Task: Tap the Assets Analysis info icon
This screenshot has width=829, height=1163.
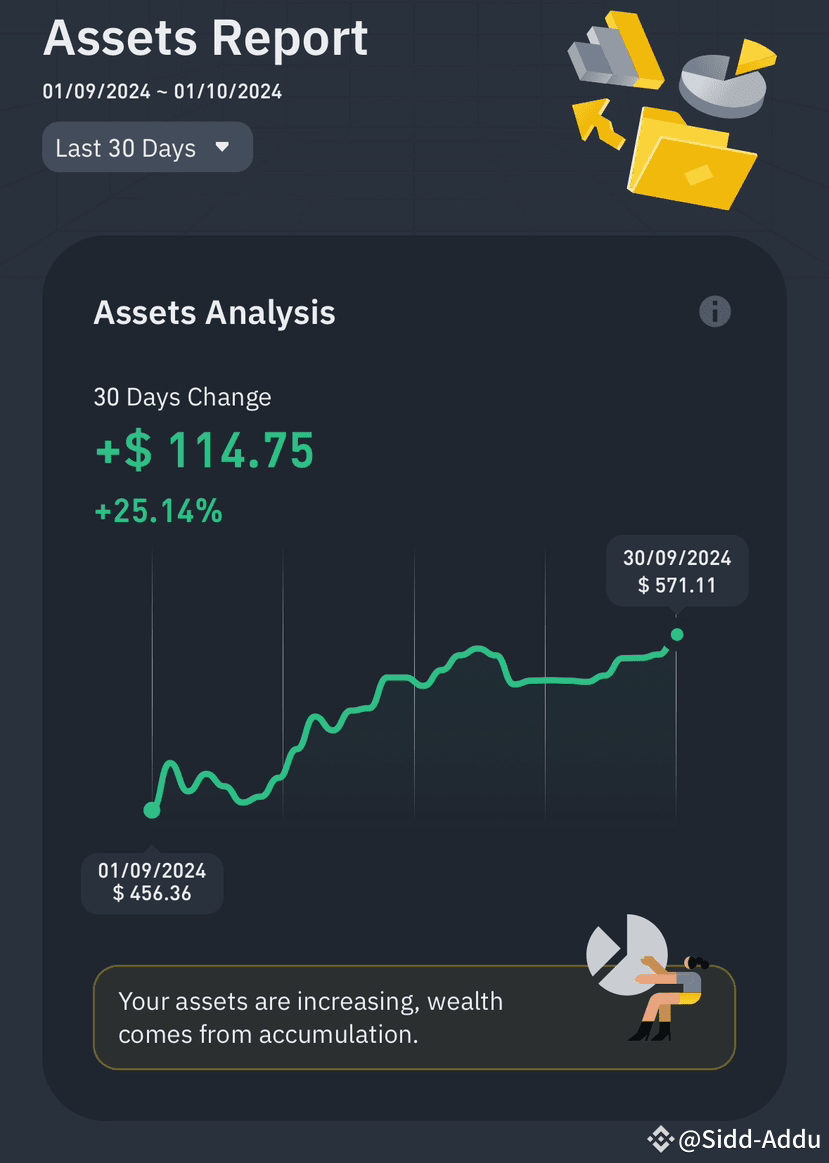Action: pos(714,311)
